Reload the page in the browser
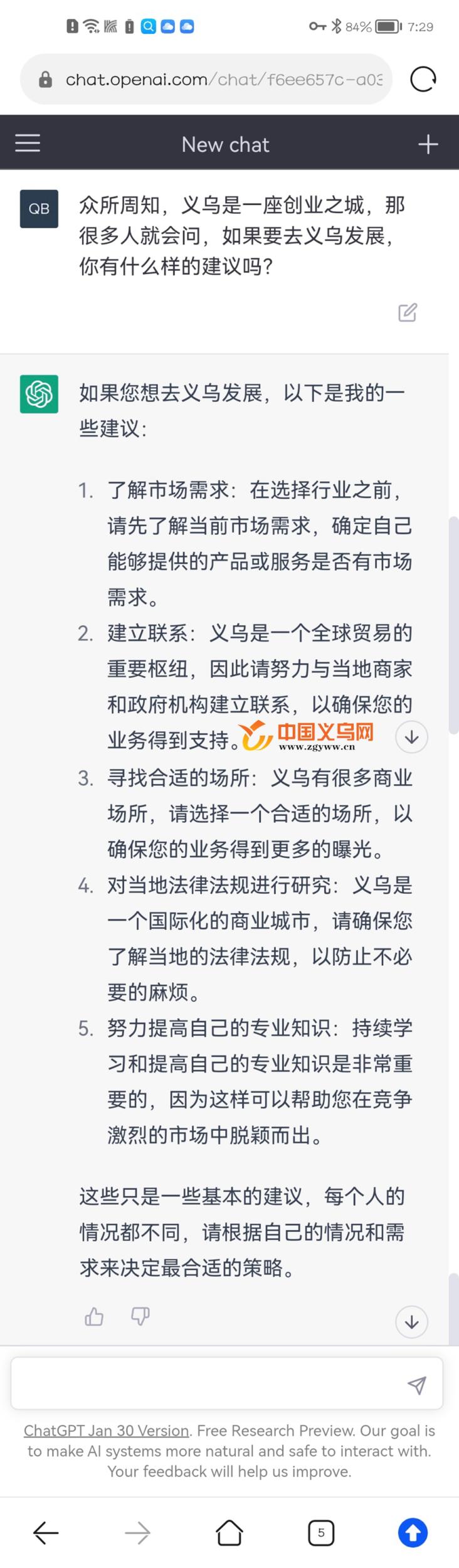The image size is (459, 1568). 423,79
